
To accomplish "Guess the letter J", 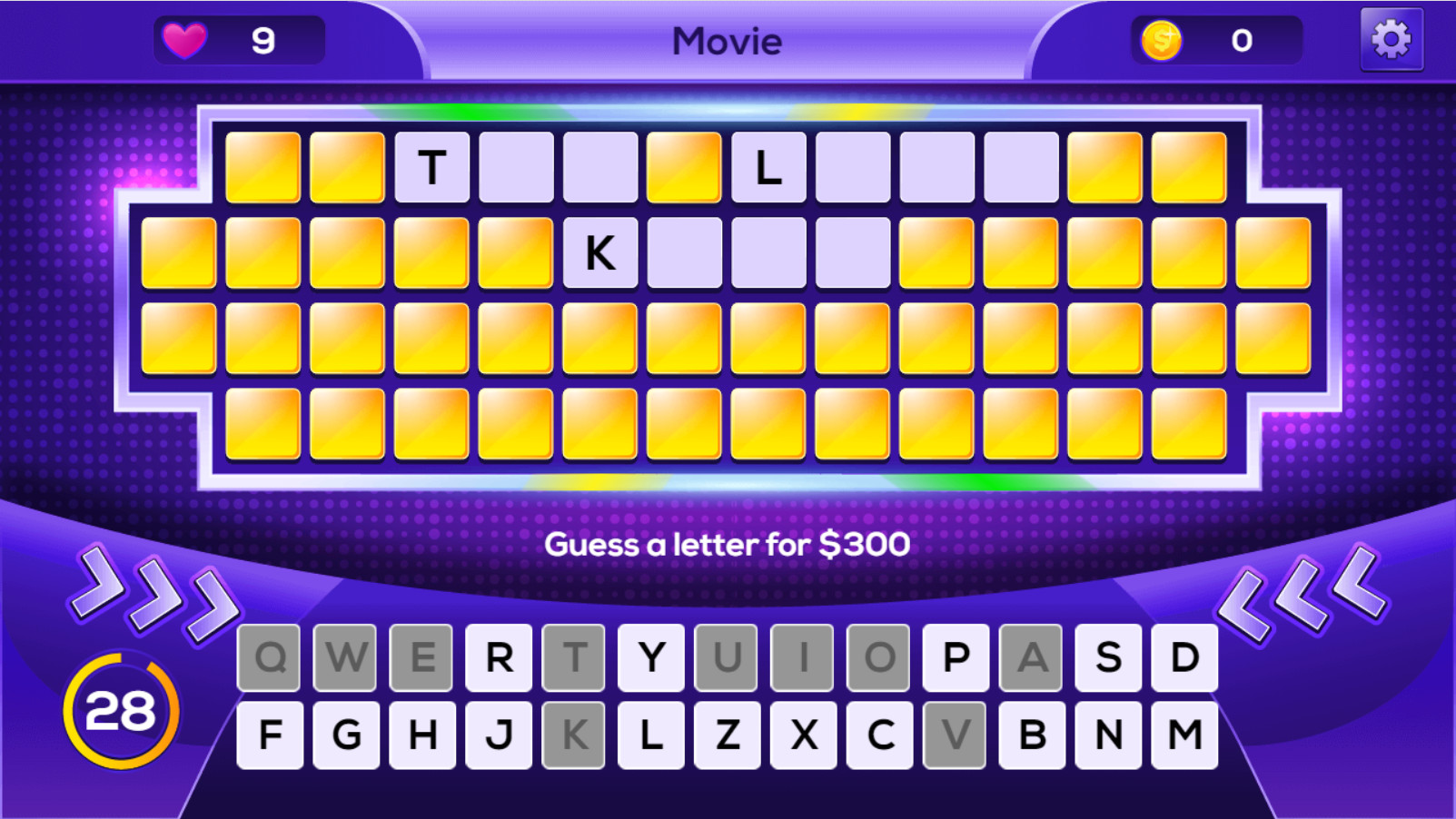I will [x=499, y=735].
